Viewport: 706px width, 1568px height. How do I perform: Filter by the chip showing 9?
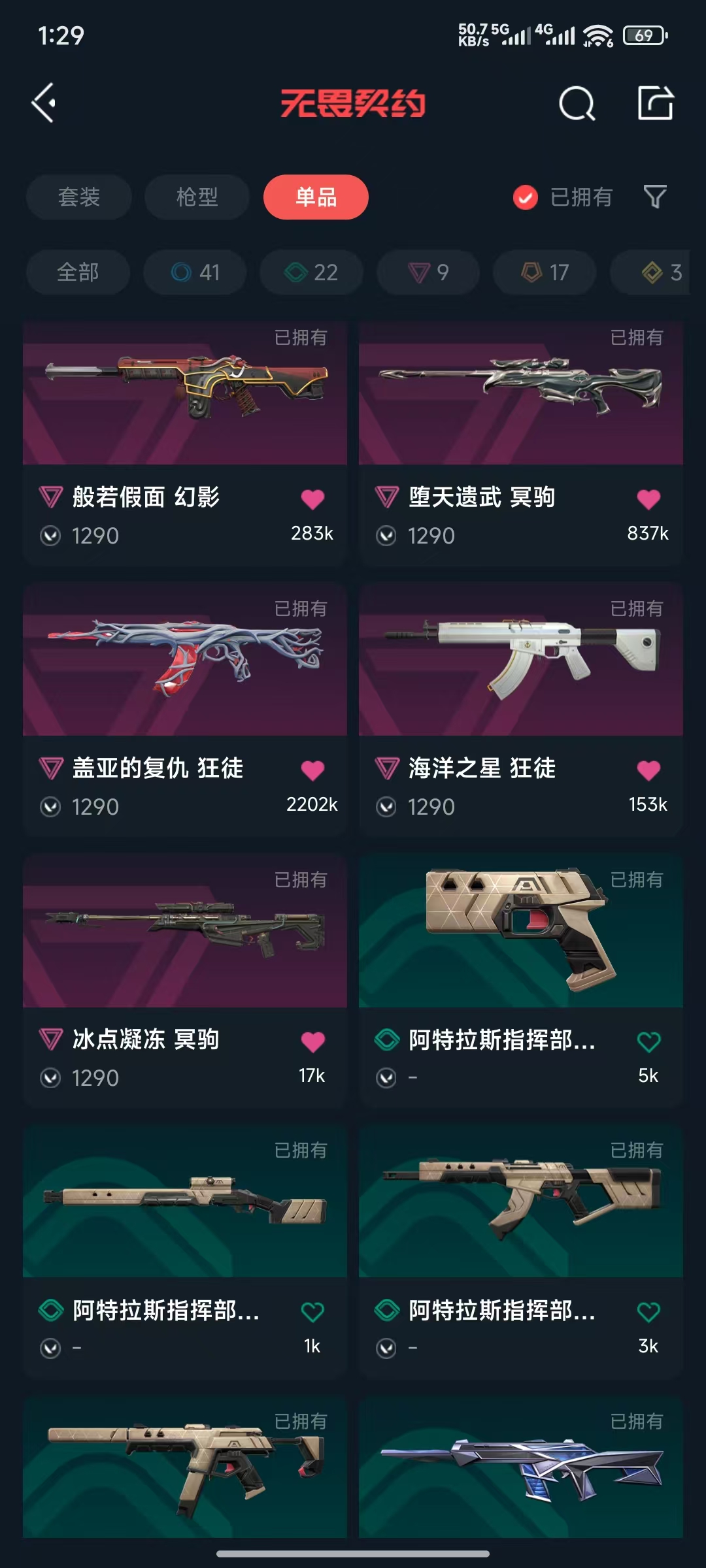point(428,272)
